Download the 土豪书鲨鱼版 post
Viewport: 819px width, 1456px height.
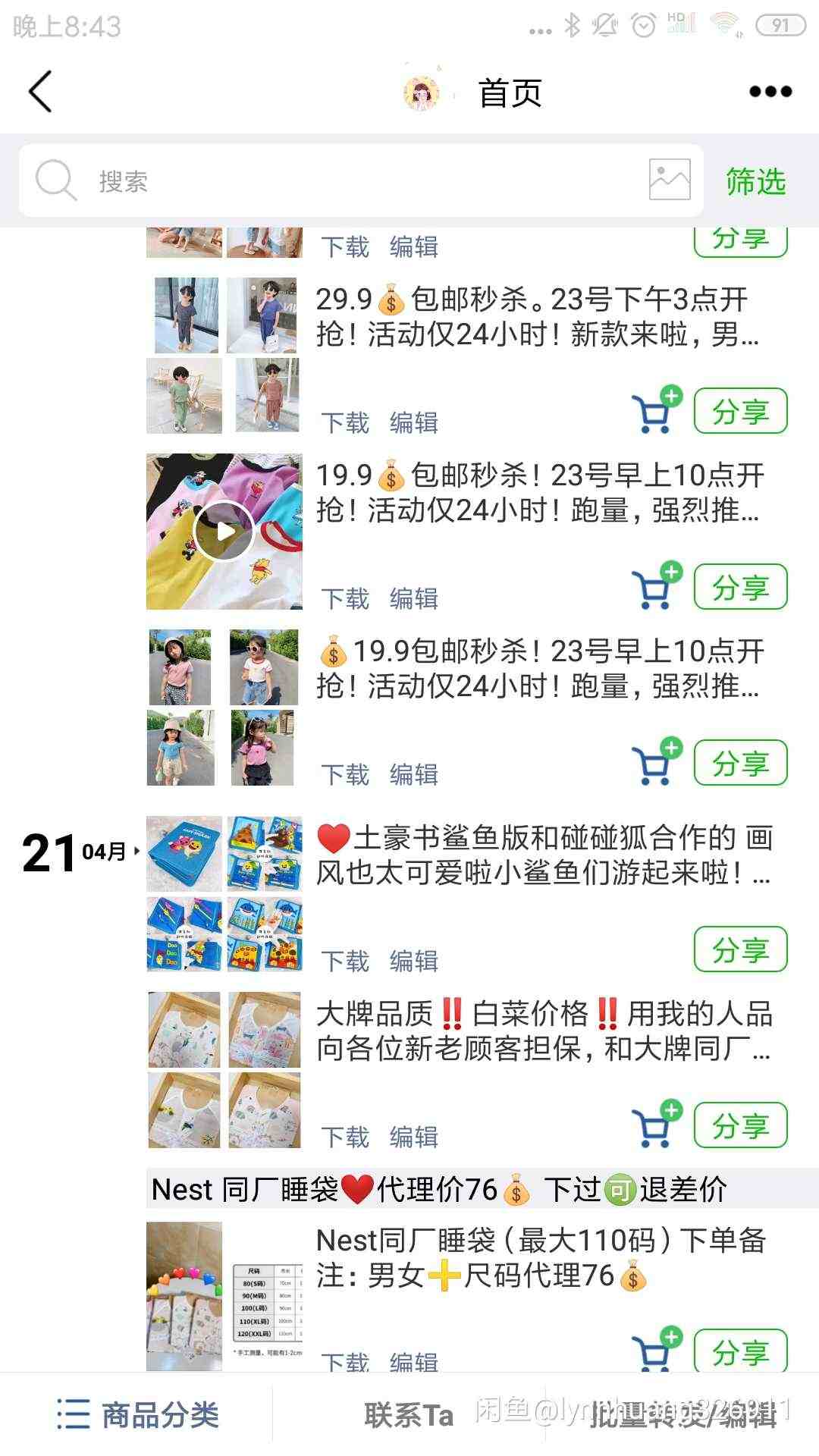345,961
